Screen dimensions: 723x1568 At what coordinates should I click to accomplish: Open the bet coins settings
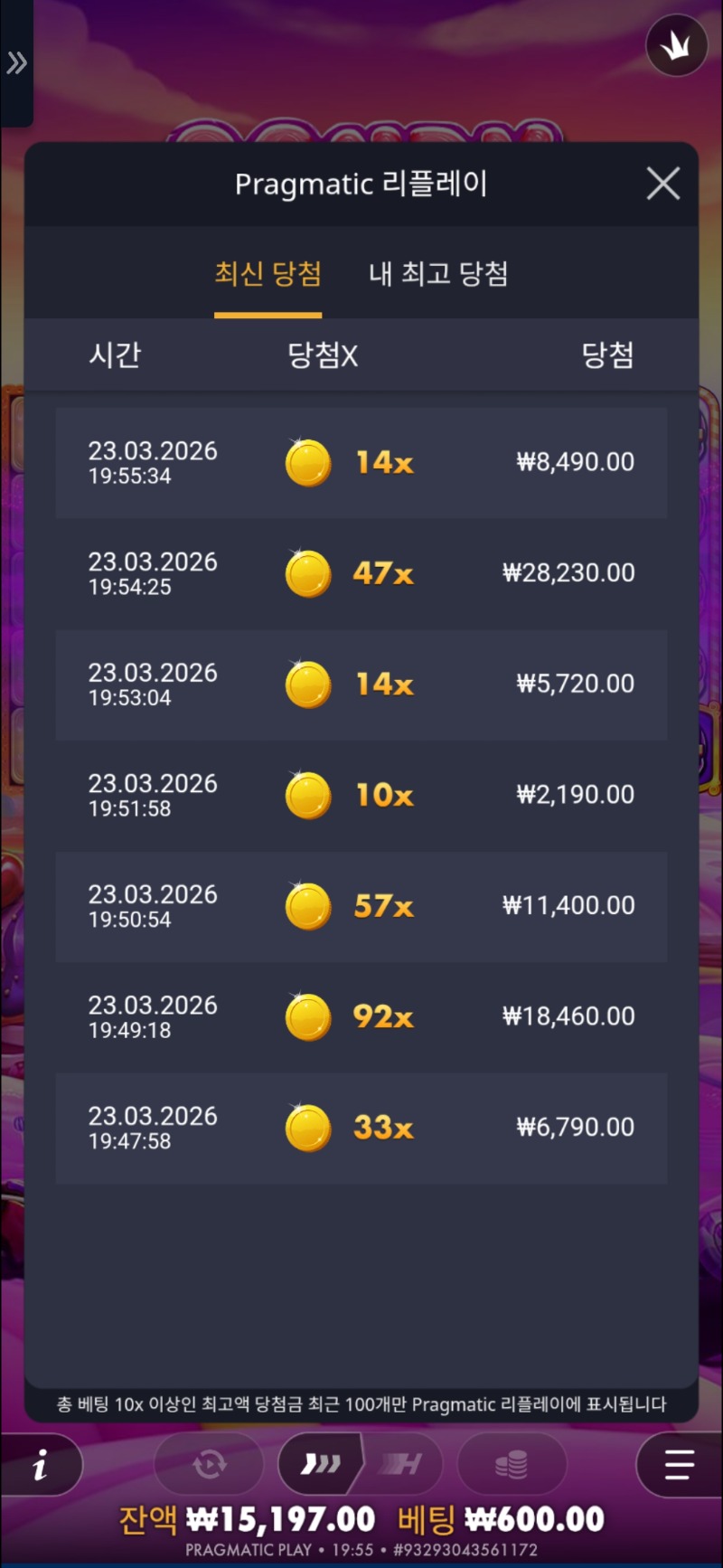[x=512, y=1464]
